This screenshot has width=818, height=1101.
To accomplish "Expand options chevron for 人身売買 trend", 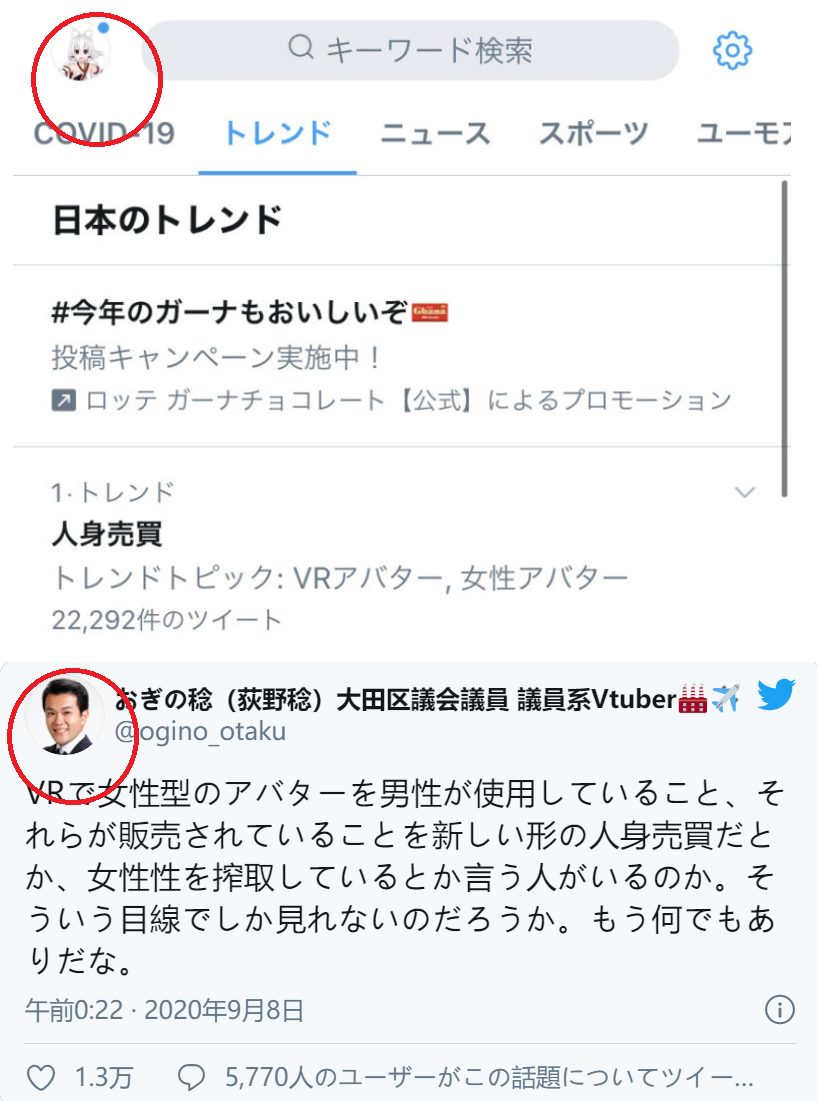I will [744, 492].
